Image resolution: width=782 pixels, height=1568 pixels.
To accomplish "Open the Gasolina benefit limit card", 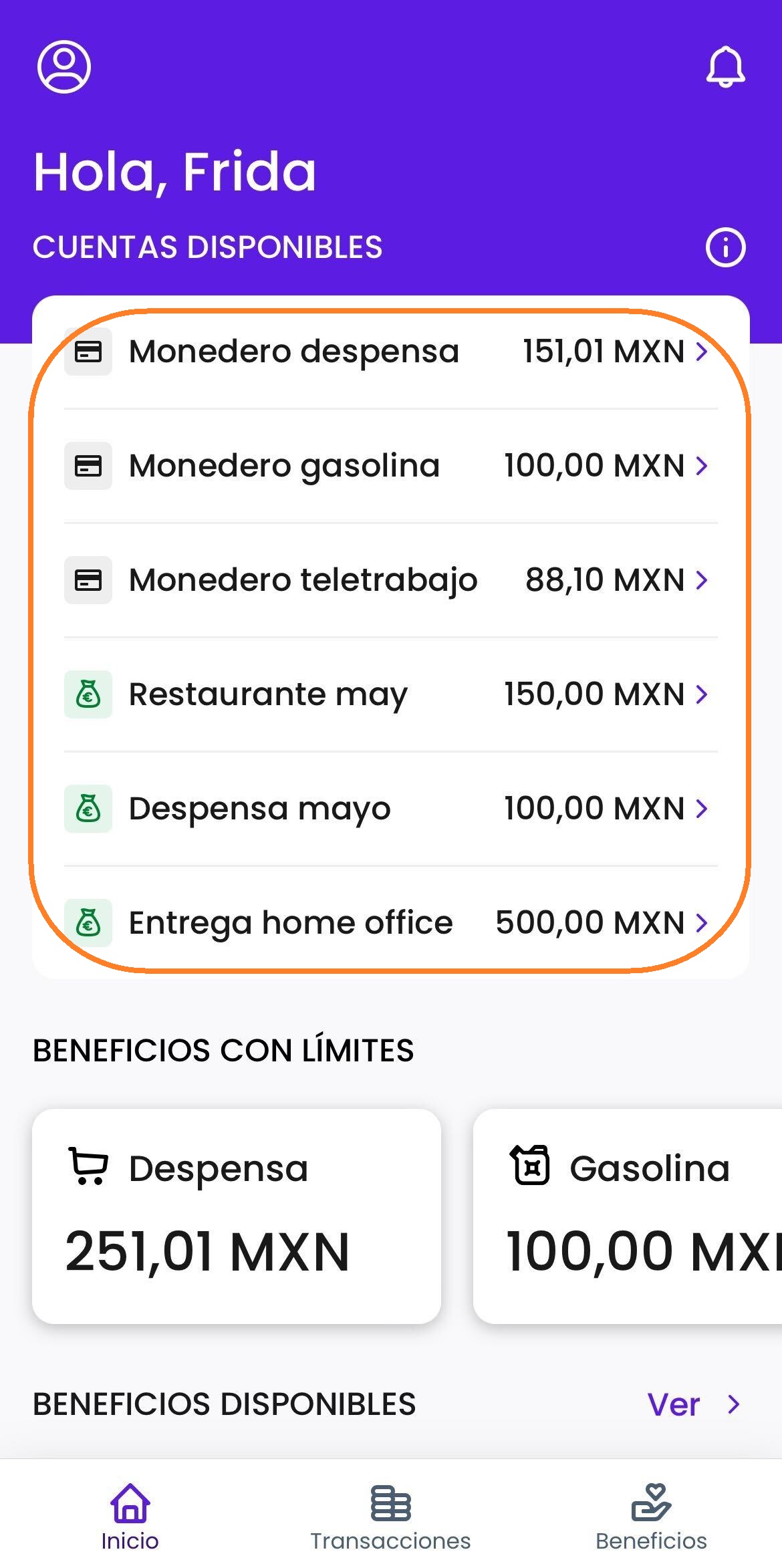I will coord(628,1216).
